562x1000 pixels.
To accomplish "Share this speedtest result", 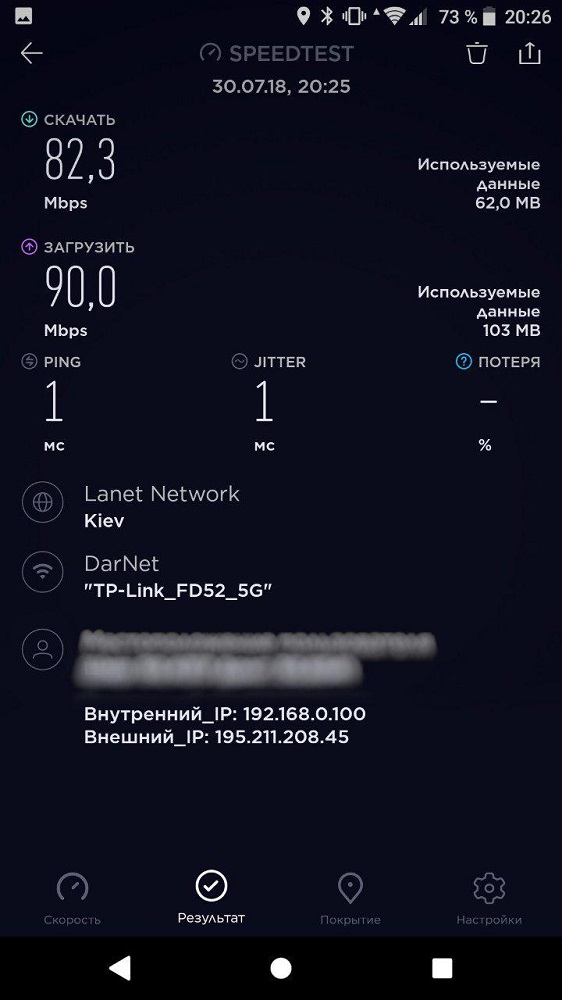I will point(529,54).
